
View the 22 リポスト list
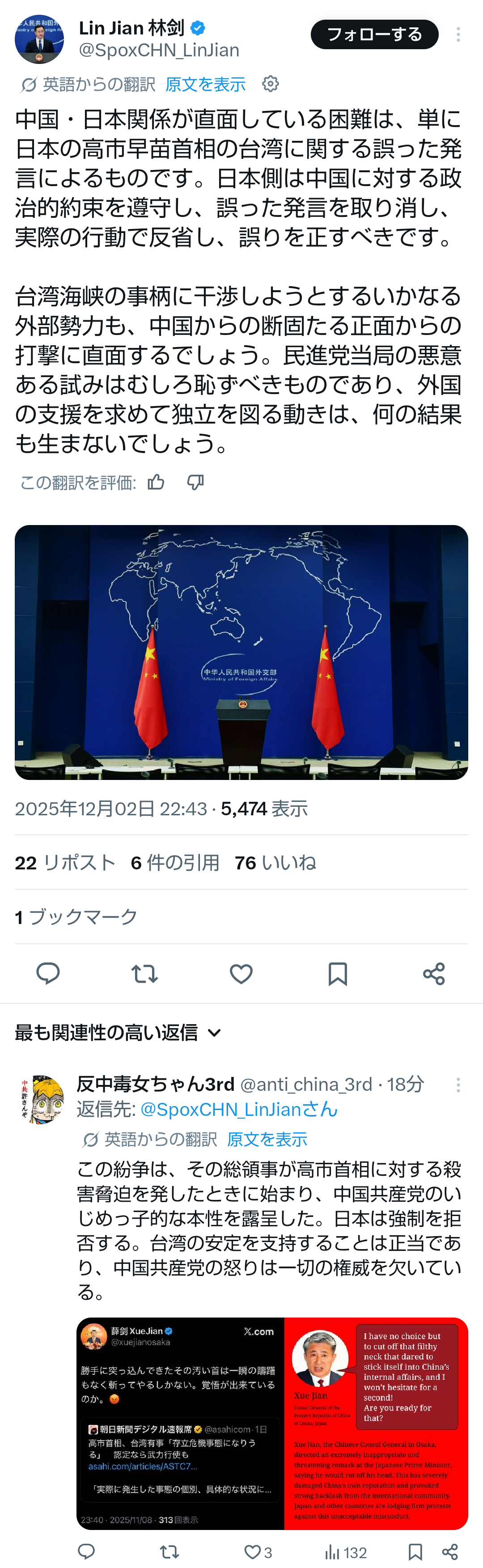point(65,863)
